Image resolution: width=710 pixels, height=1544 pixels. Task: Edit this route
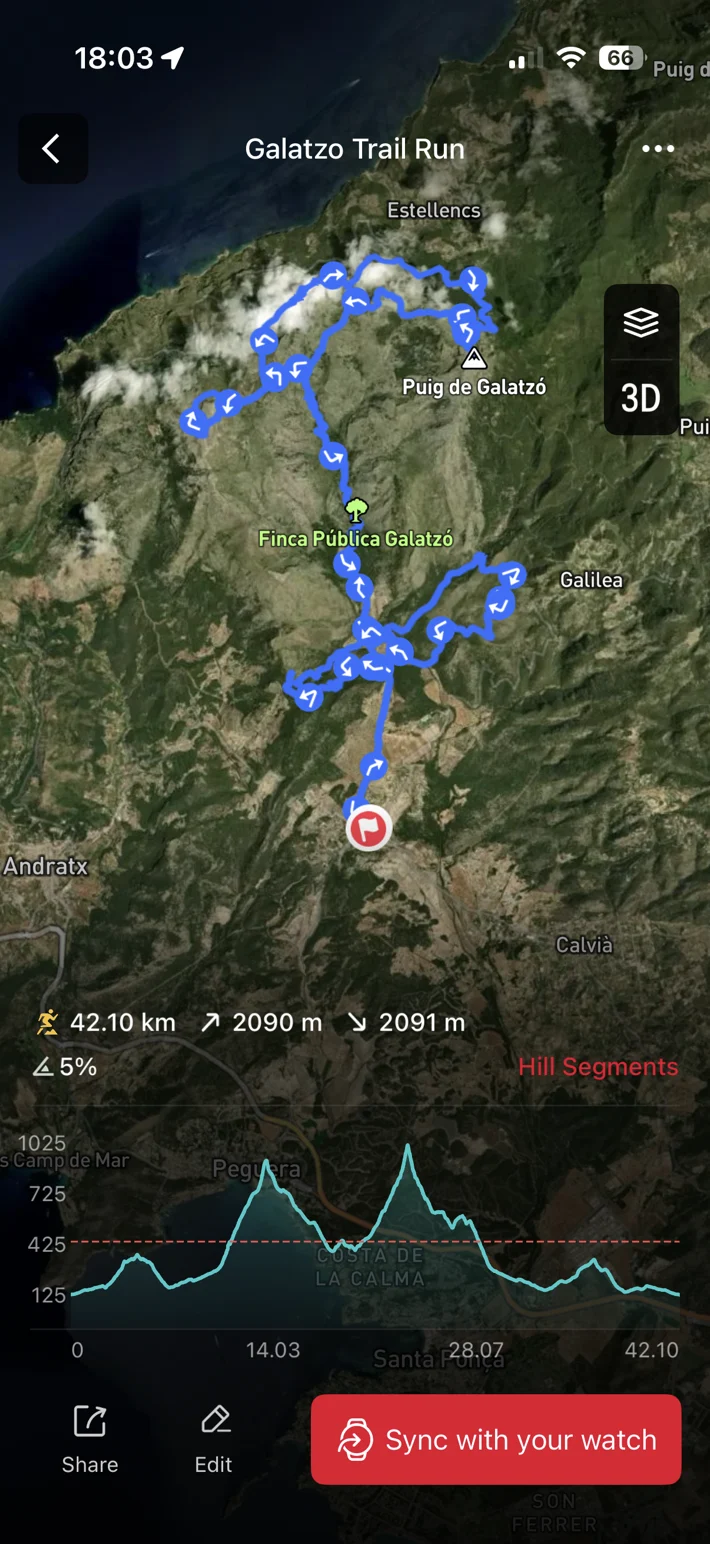214,1439
